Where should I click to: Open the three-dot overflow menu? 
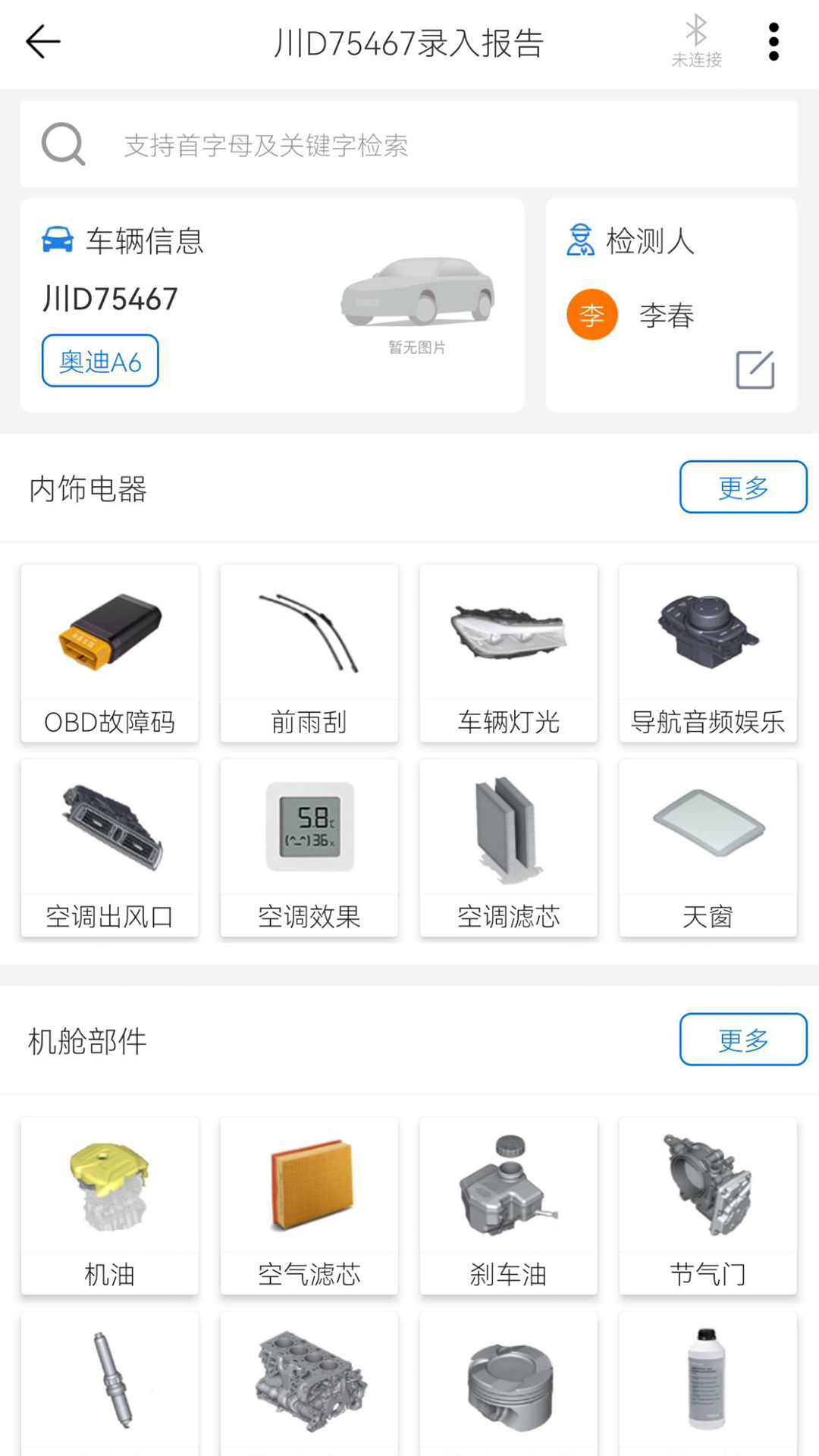pyautogui.click(x=773, y=43)
